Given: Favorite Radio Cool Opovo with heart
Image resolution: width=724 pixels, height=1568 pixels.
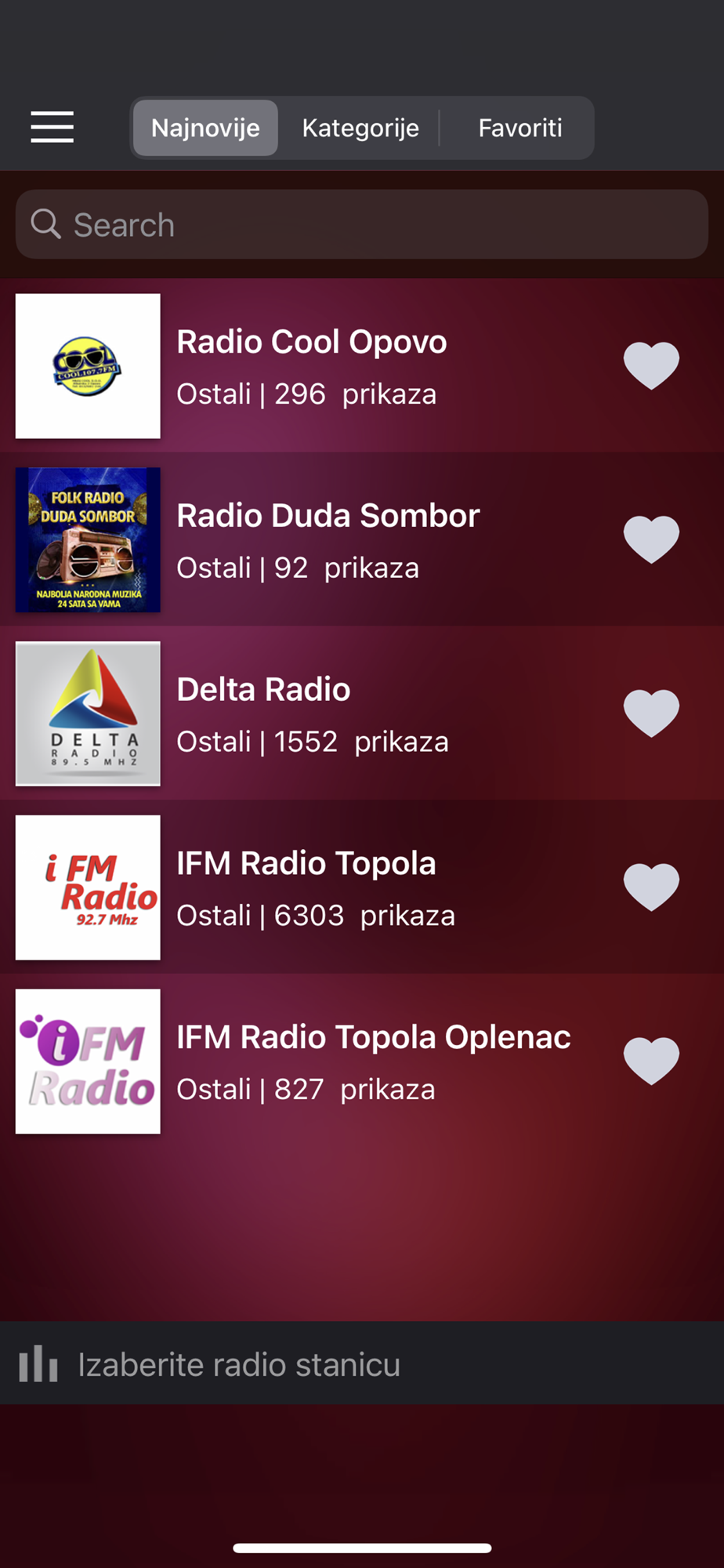Looking at the screenshot, I should point(651,365).
